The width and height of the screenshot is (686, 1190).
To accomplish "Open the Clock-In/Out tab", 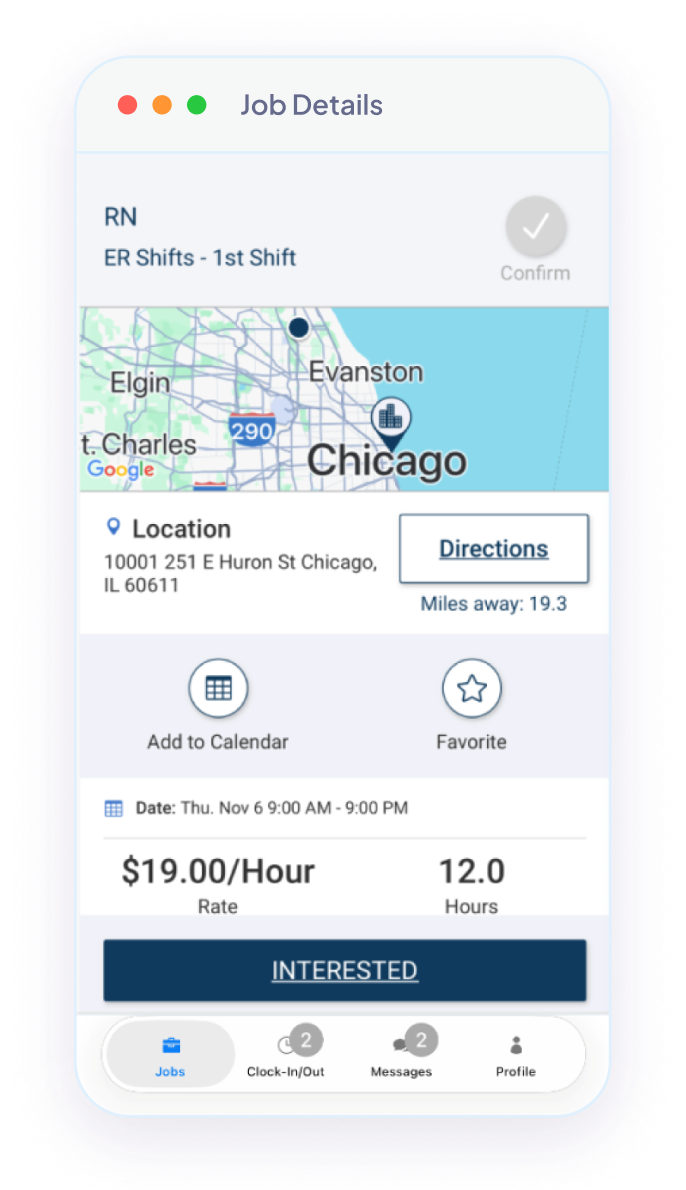I will [x=286, y=1055].
